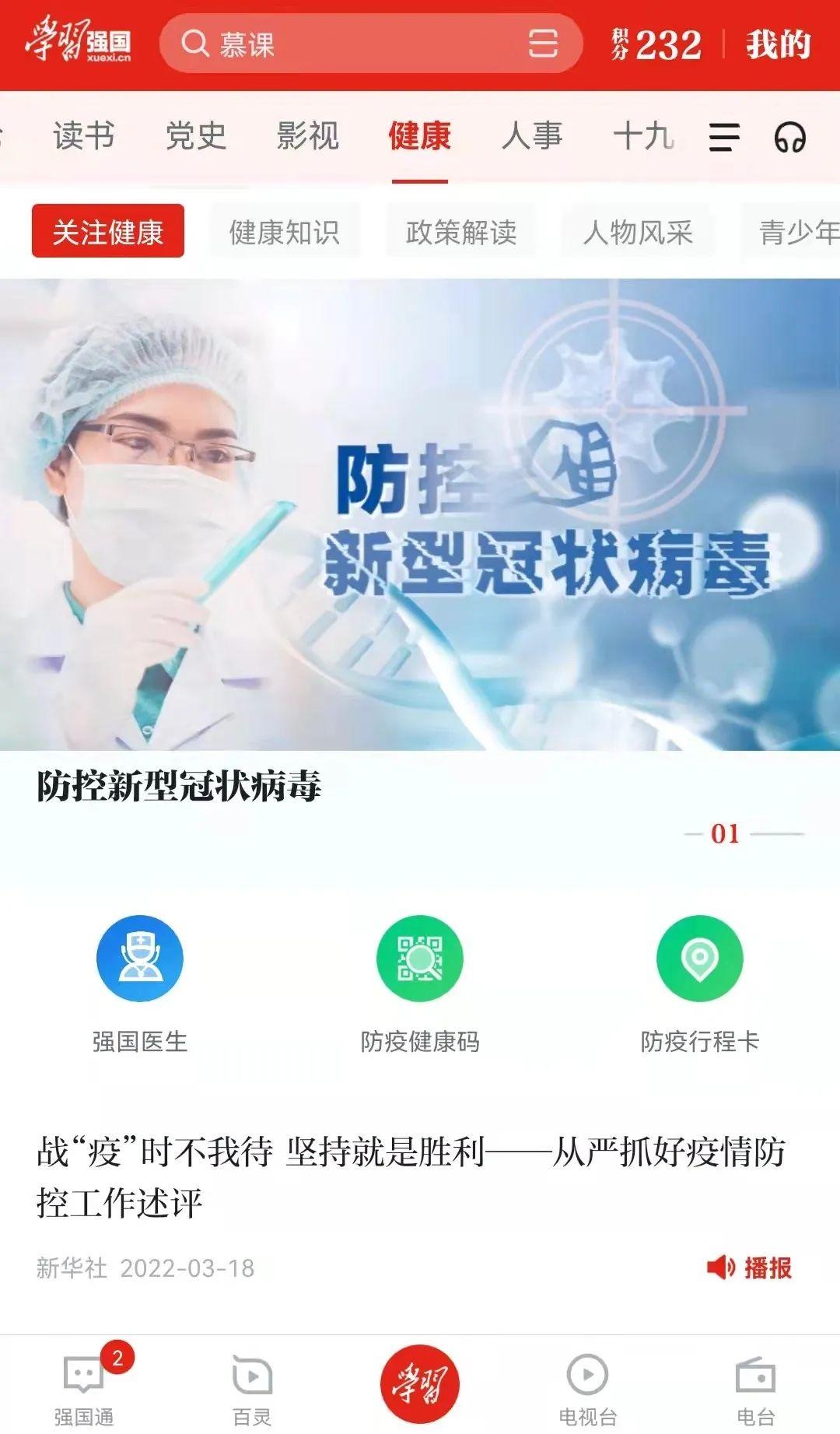
Task: Select the 人物风采 chip
Action: (638, 231)
